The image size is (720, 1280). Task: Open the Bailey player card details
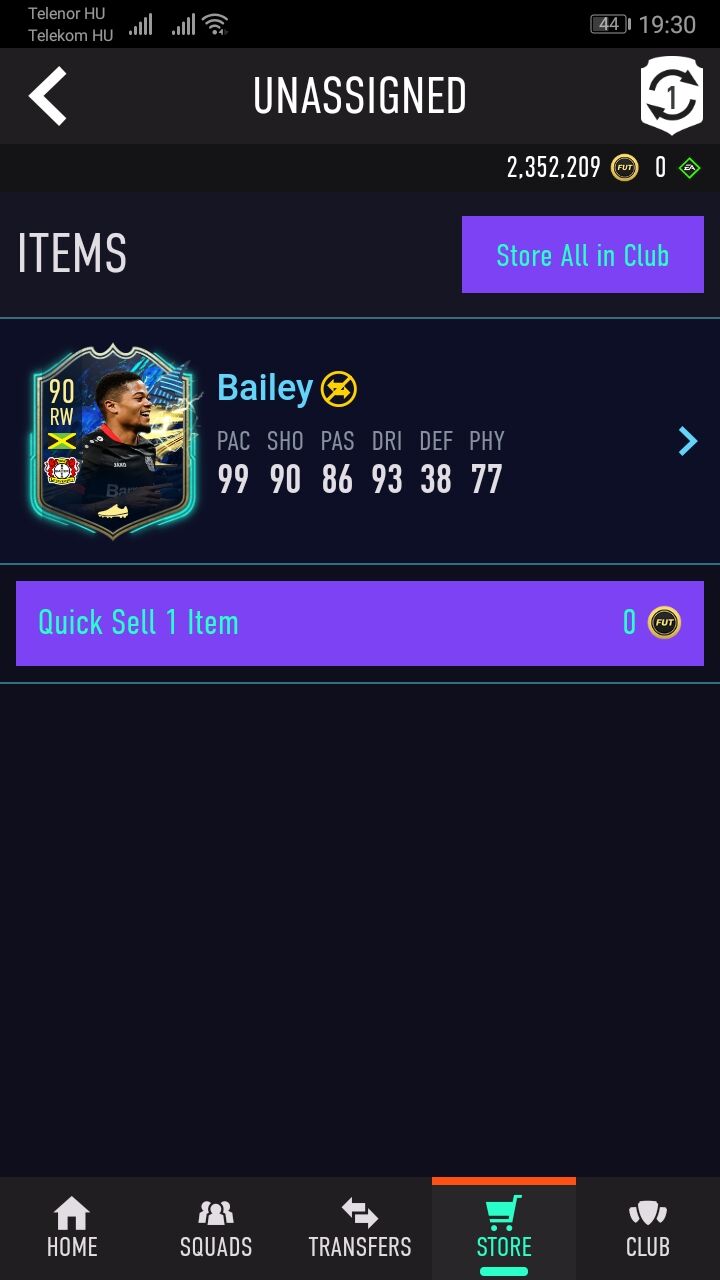coord(113,441)
